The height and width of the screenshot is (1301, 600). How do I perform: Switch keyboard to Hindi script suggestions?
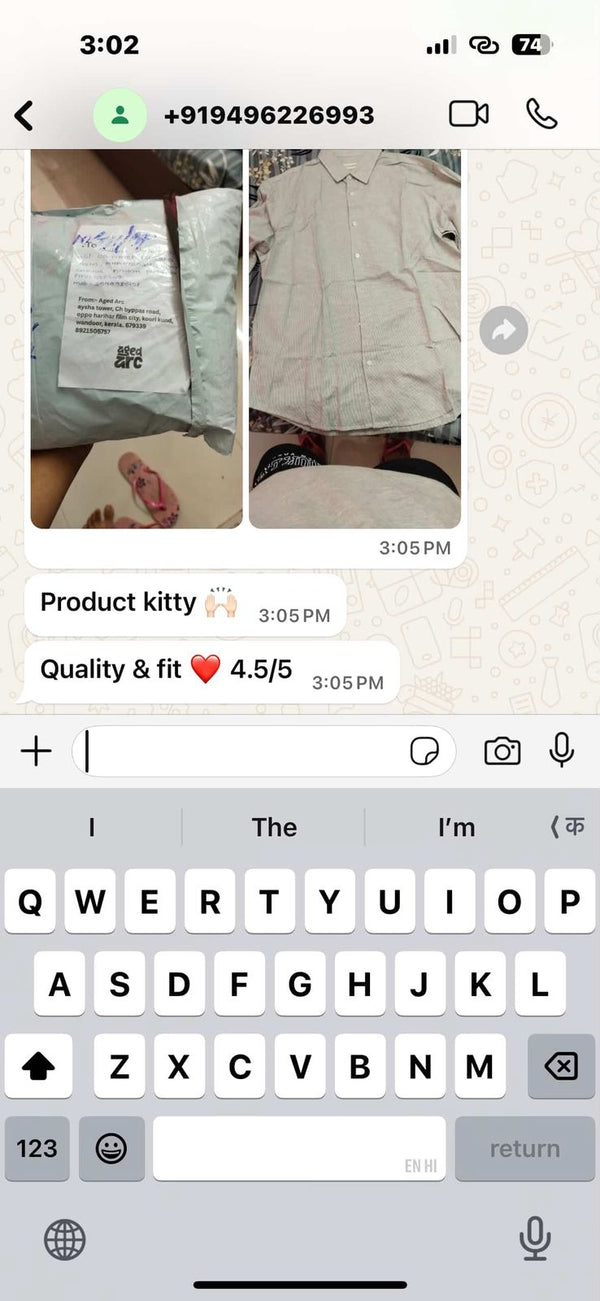(568, 827)
